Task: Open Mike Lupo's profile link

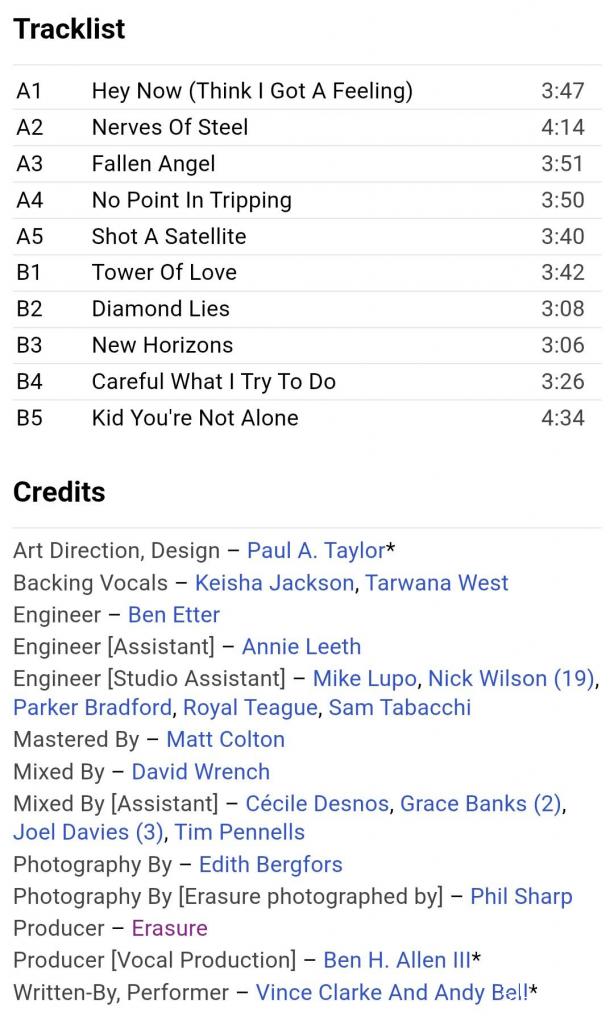Action: (x=364, y=679)
